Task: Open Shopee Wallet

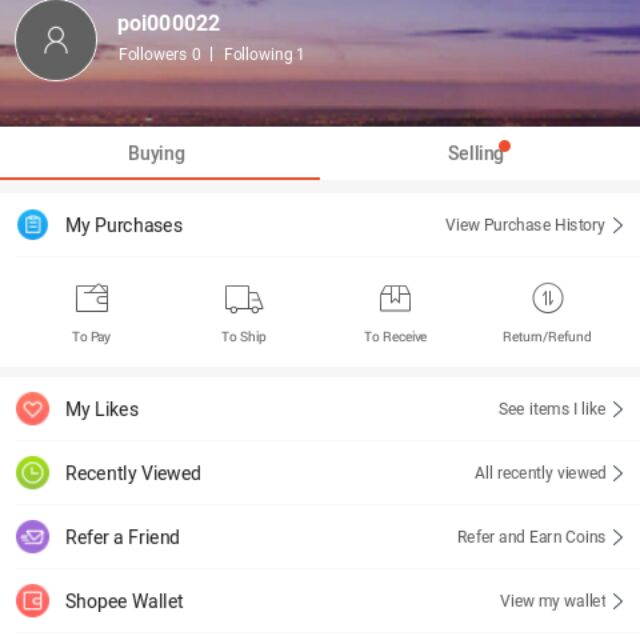Action: tap(320, 601)
